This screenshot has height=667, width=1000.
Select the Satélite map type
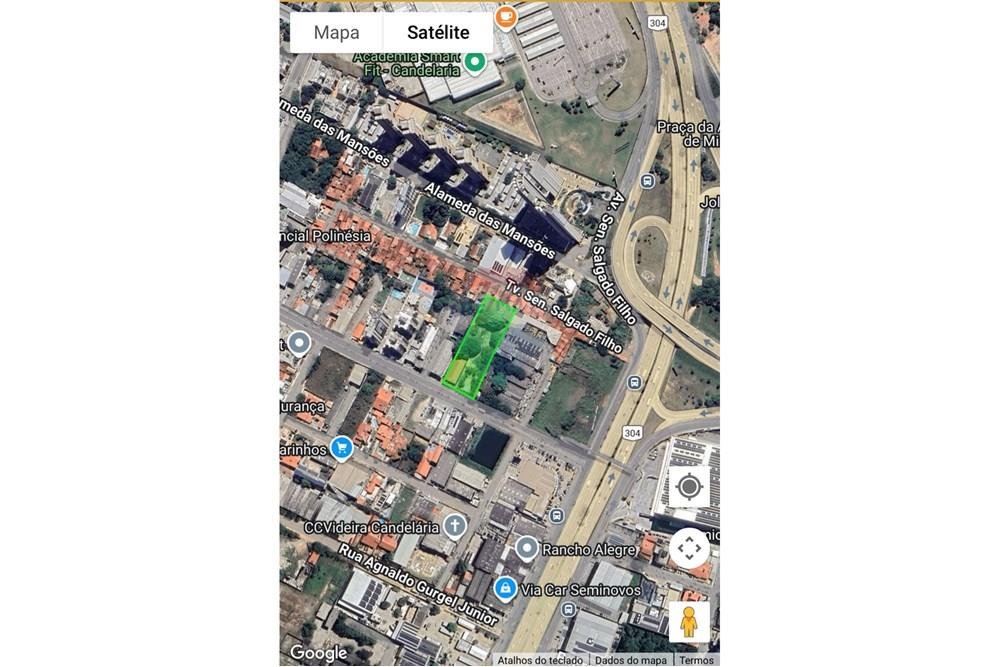[438, 33]
